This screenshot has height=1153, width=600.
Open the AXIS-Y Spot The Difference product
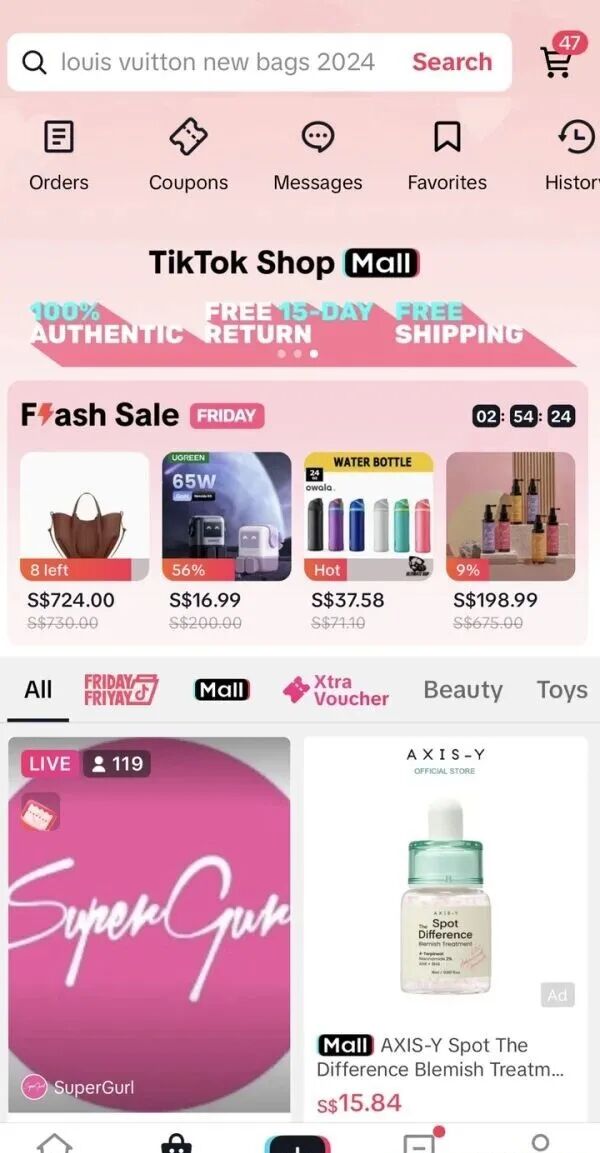click(x=446, y=927)
